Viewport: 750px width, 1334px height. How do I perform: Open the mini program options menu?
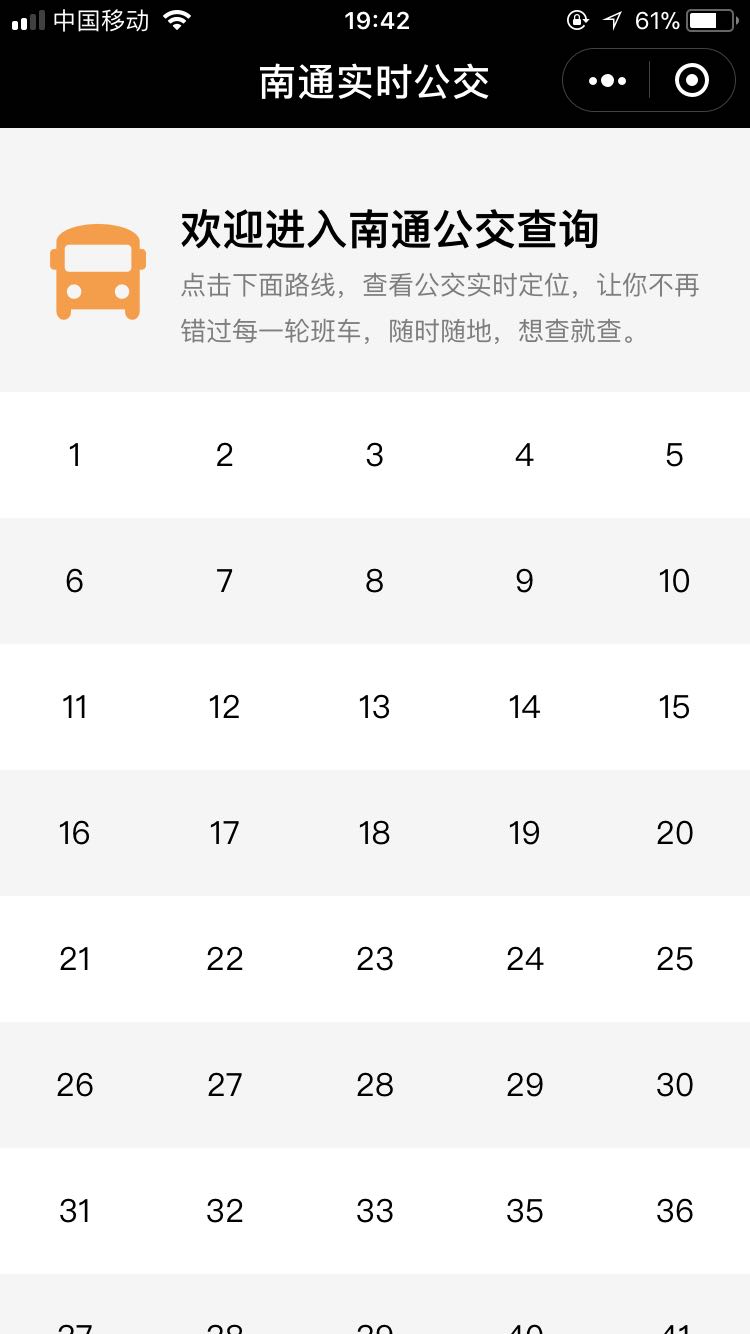pyautogui.click(x=605, y=80)
